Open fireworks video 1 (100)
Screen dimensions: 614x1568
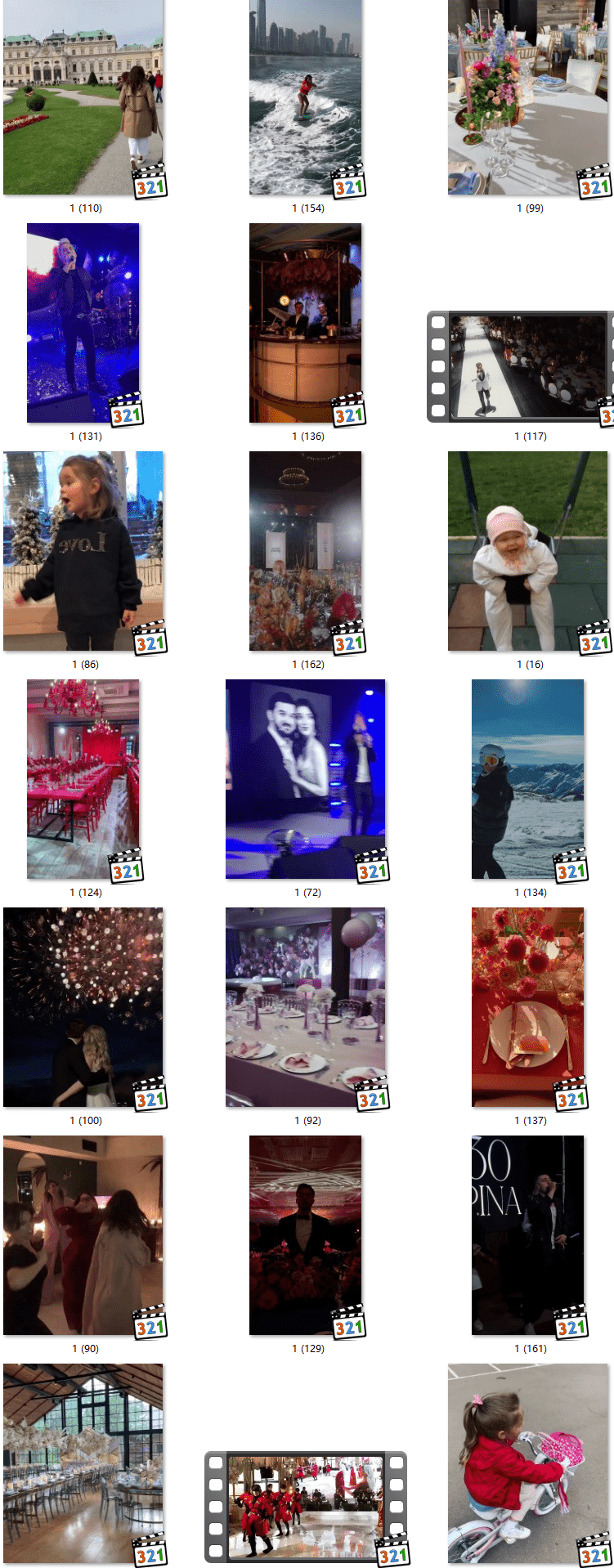(83, 1007)
